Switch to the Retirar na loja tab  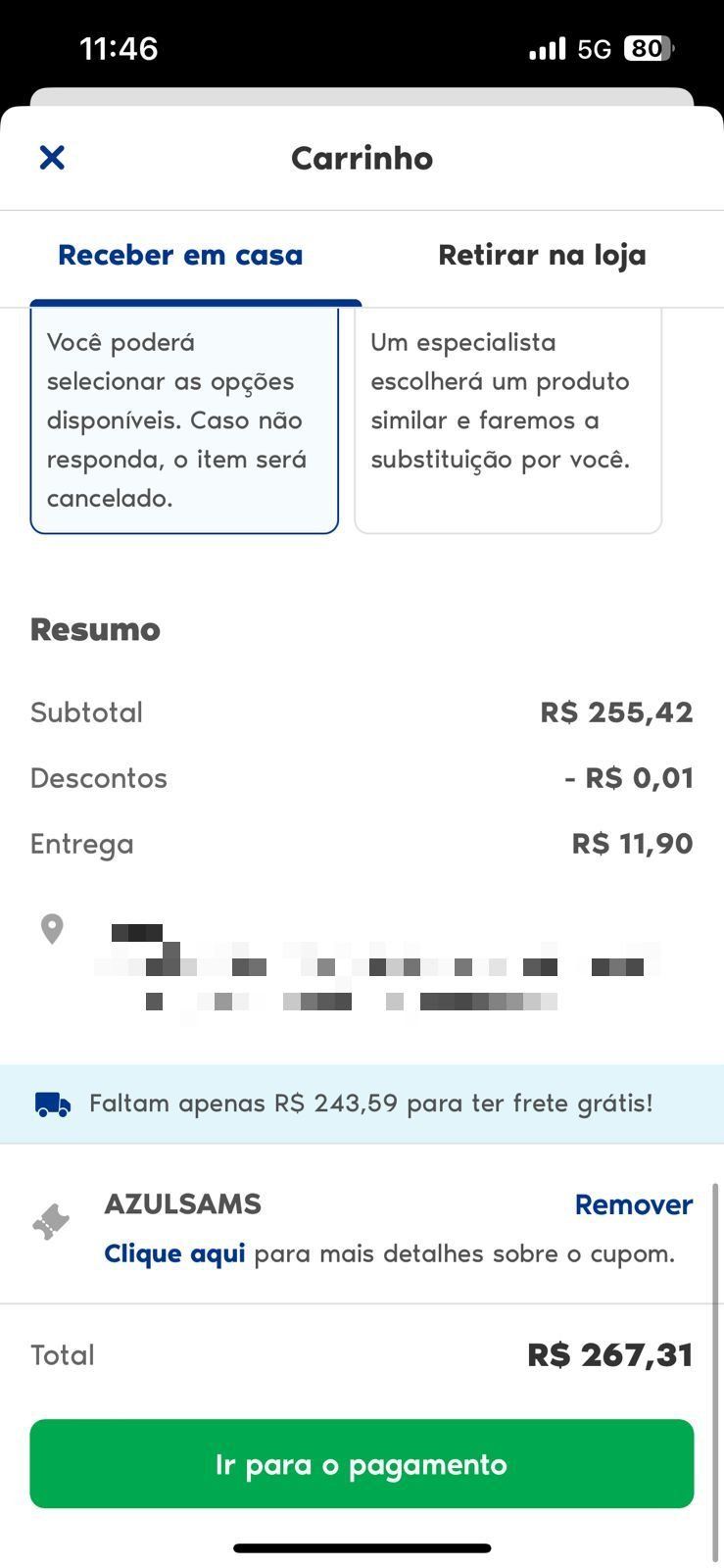pyautogui.click(x=542, y=256)
